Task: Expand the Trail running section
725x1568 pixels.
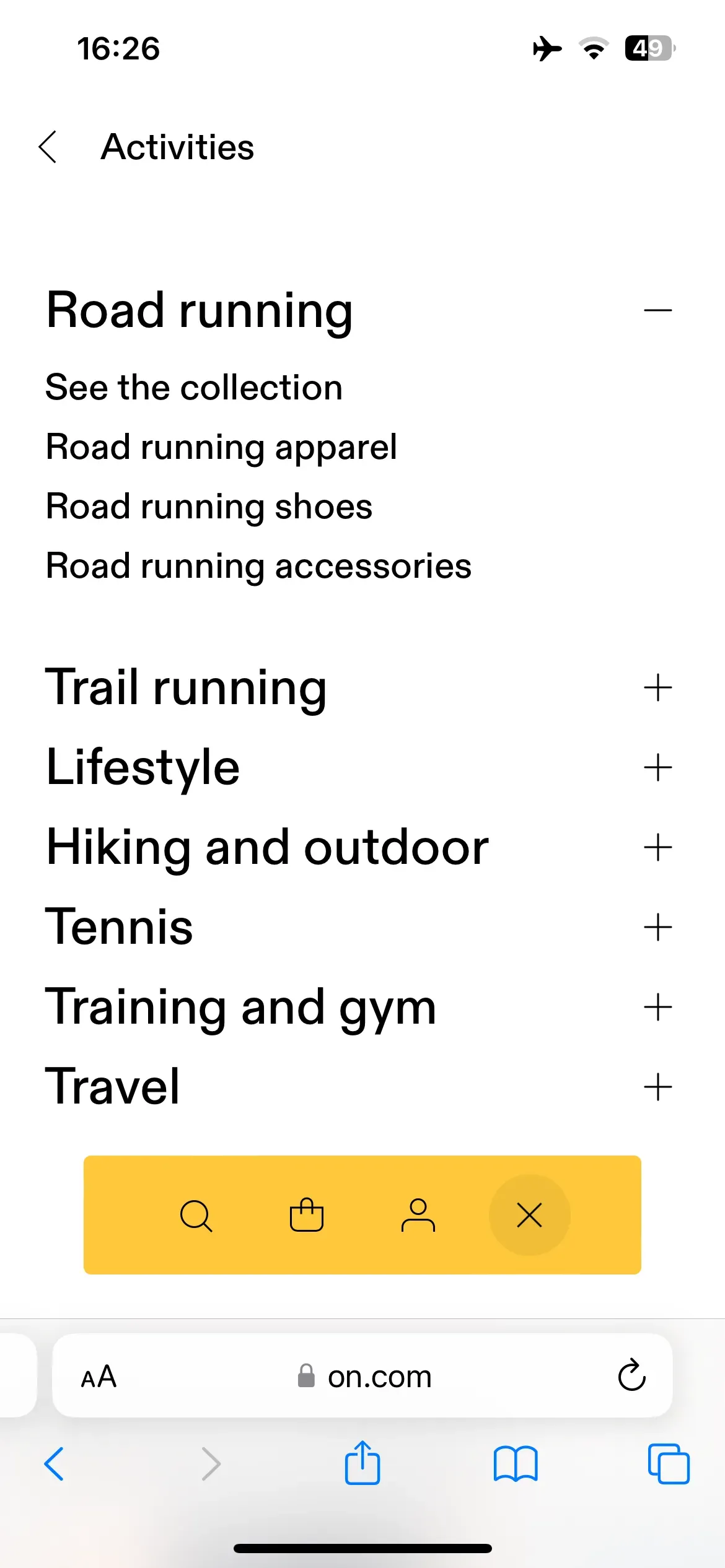Action: [x=657, y=688]
